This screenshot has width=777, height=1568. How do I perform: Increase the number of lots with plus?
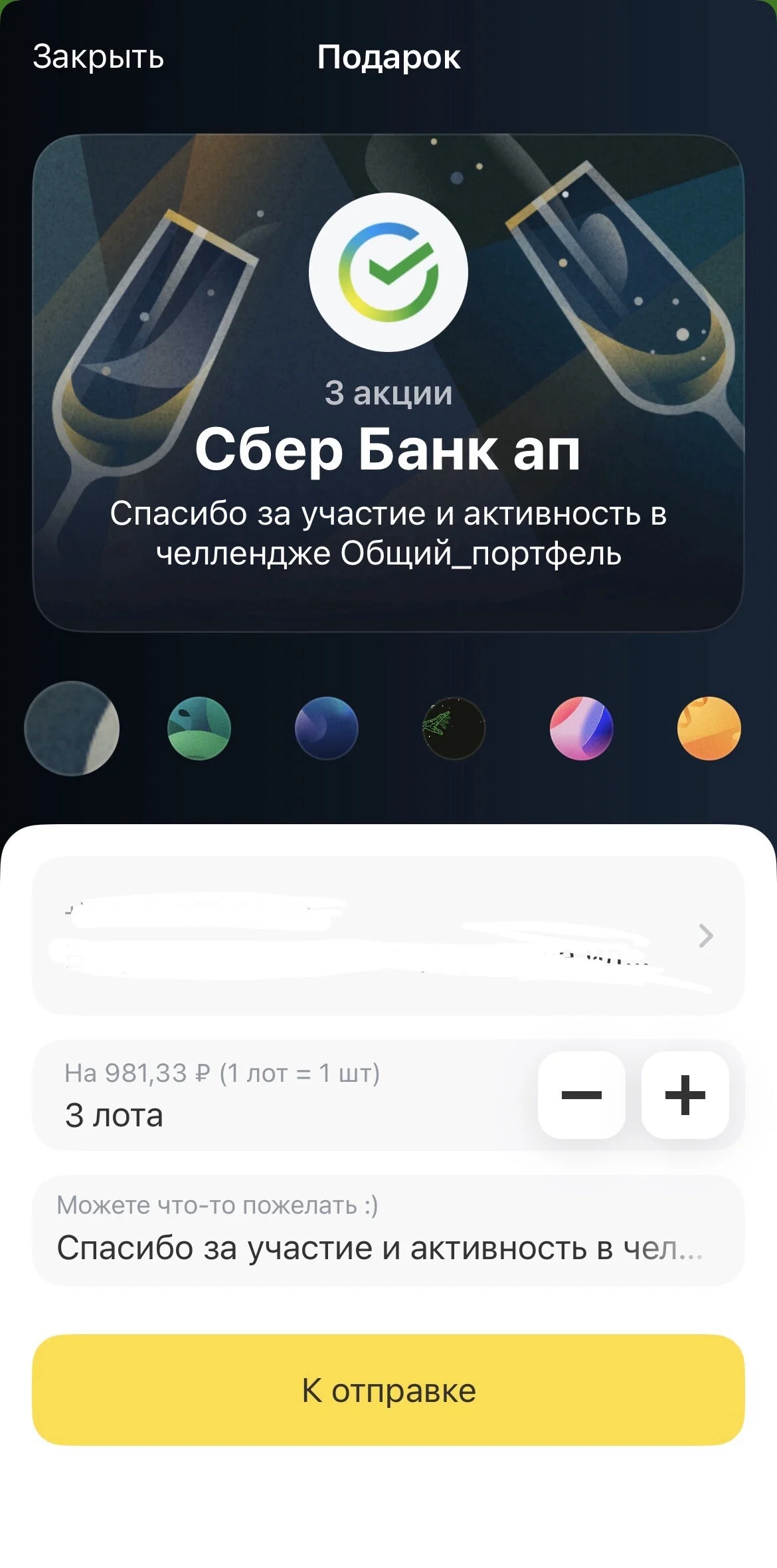pos(685,1094)
